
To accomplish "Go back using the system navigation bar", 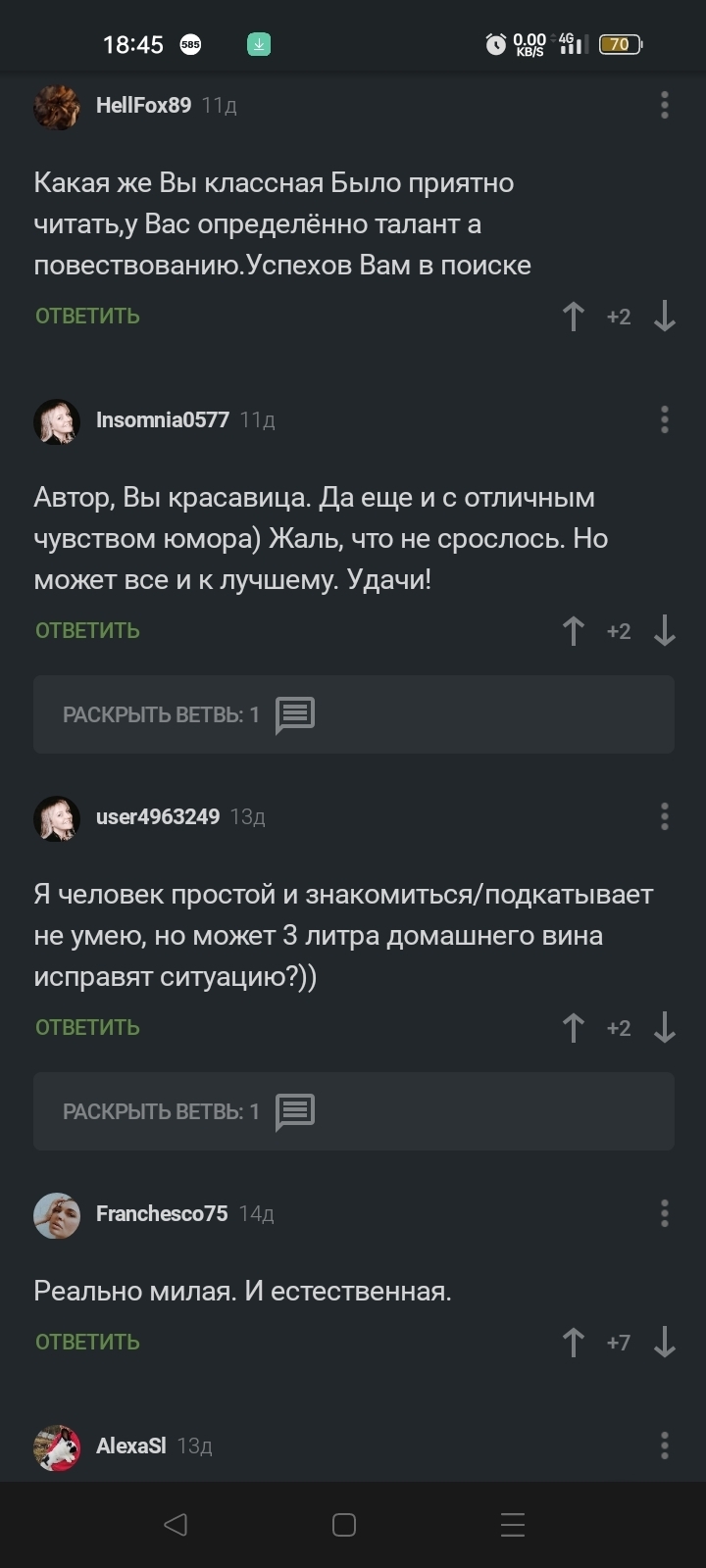I will coord(176,1525).
